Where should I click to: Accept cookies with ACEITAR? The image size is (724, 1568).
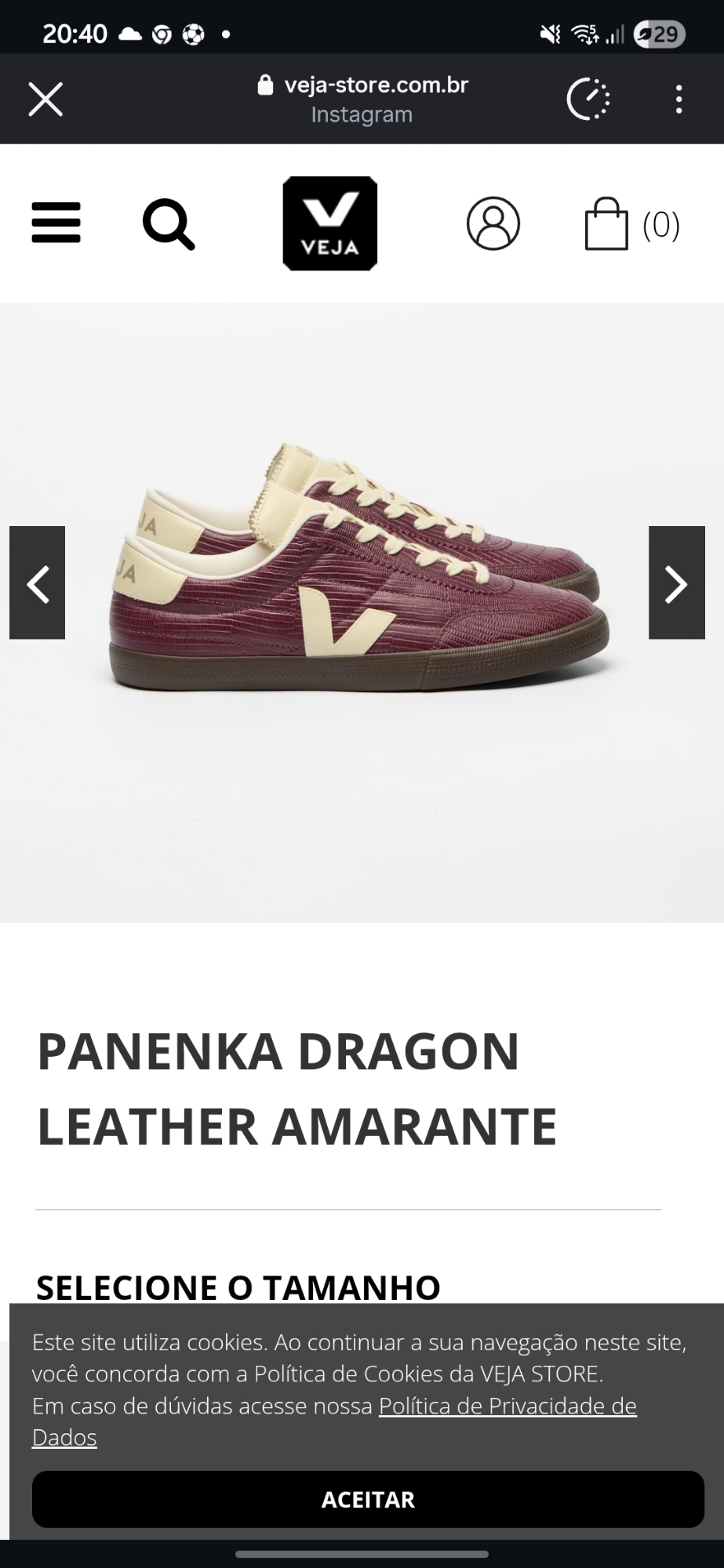point(368,1499)
